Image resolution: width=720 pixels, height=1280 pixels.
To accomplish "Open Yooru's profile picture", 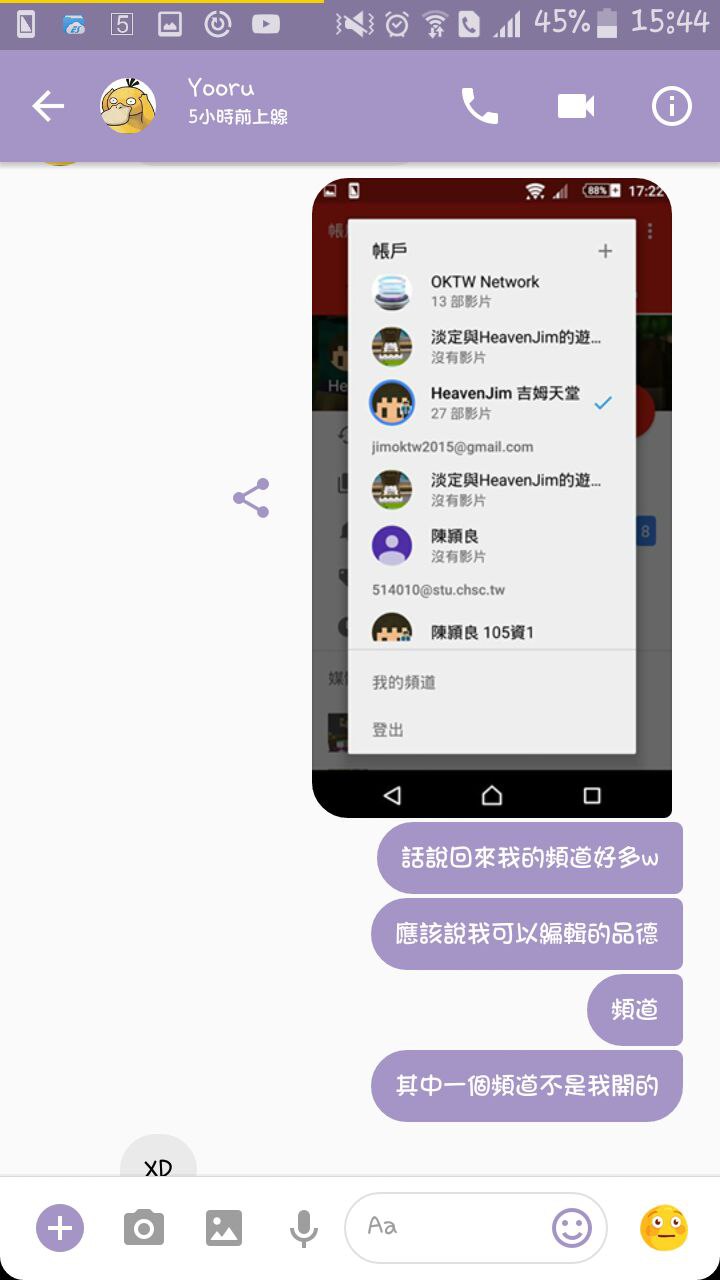I will [x=128, y=106].
